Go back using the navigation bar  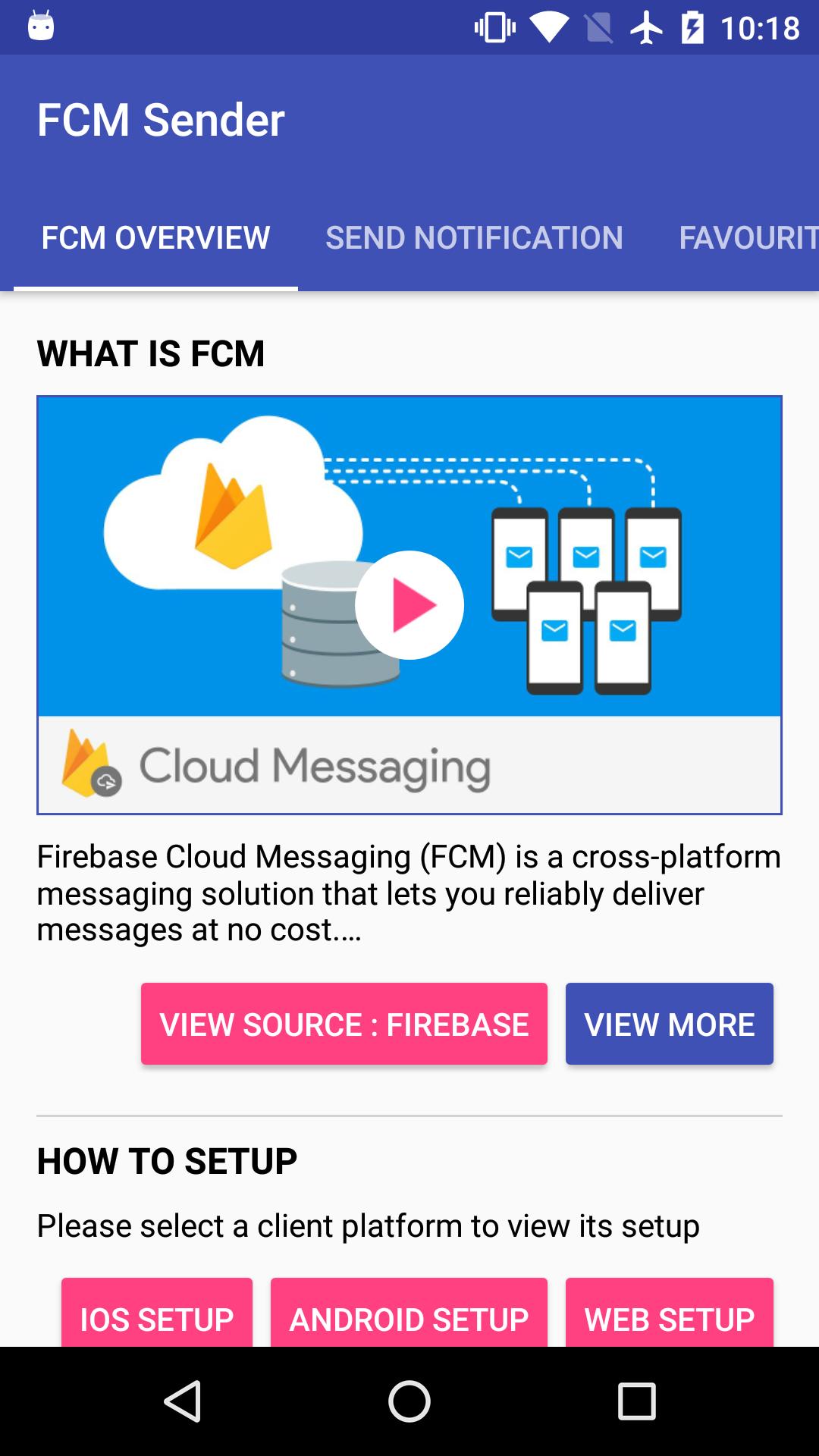pyautogui.click(x=182, y=1401)
